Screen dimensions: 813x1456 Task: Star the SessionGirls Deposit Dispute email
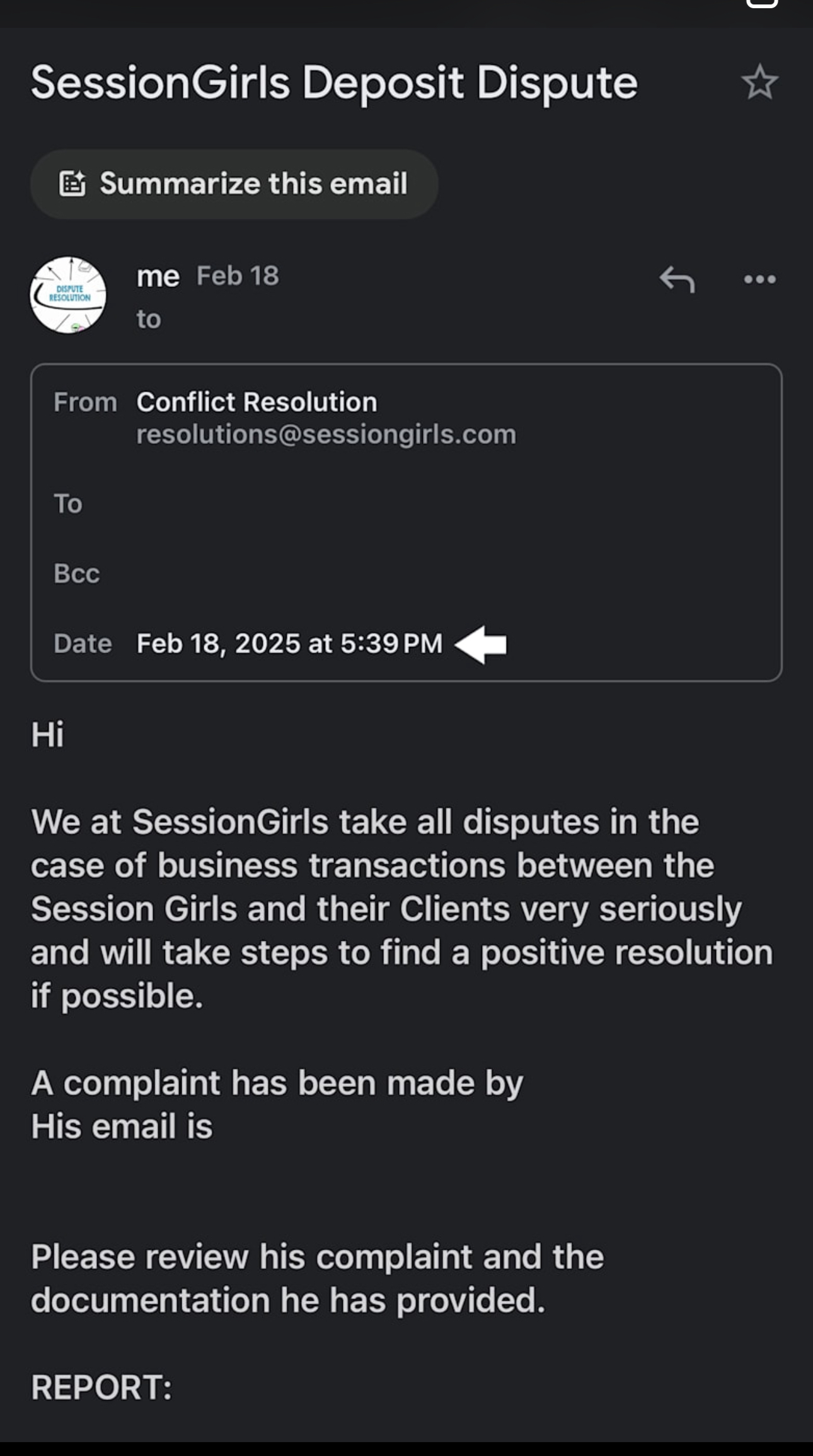(x=759, y=83)
